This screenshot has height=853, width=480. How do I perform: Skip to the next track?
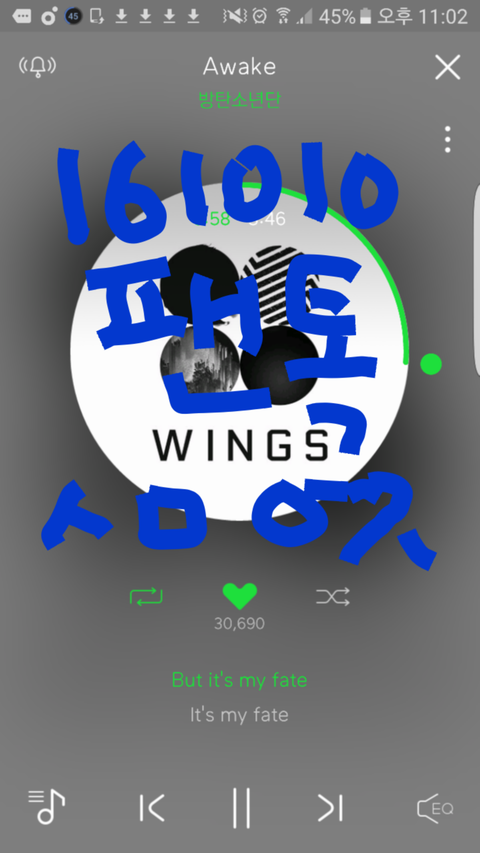coord(330,807)
